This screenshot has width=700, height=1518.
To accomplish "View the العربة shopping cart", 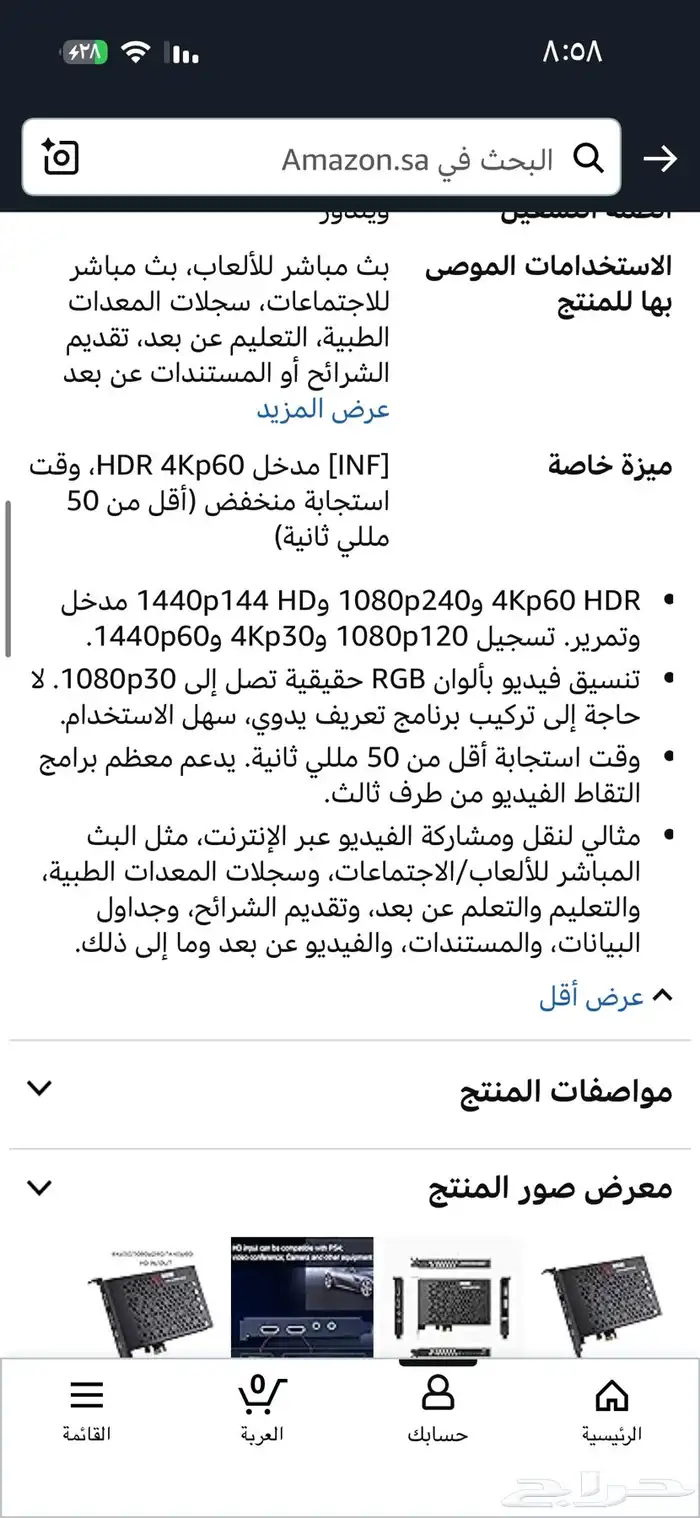I will (262, 1410).
